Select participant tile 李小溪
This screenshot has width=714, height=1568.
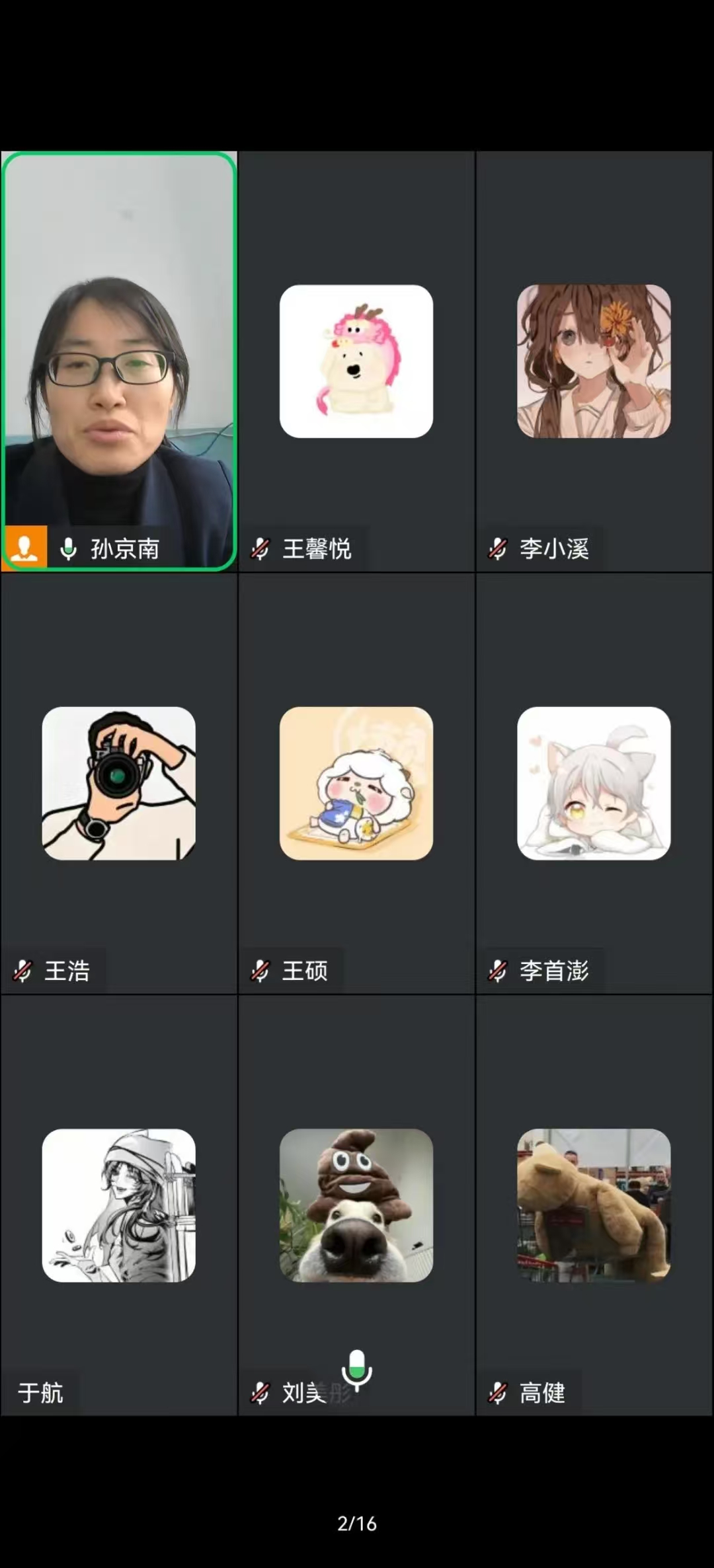point(594,361)
